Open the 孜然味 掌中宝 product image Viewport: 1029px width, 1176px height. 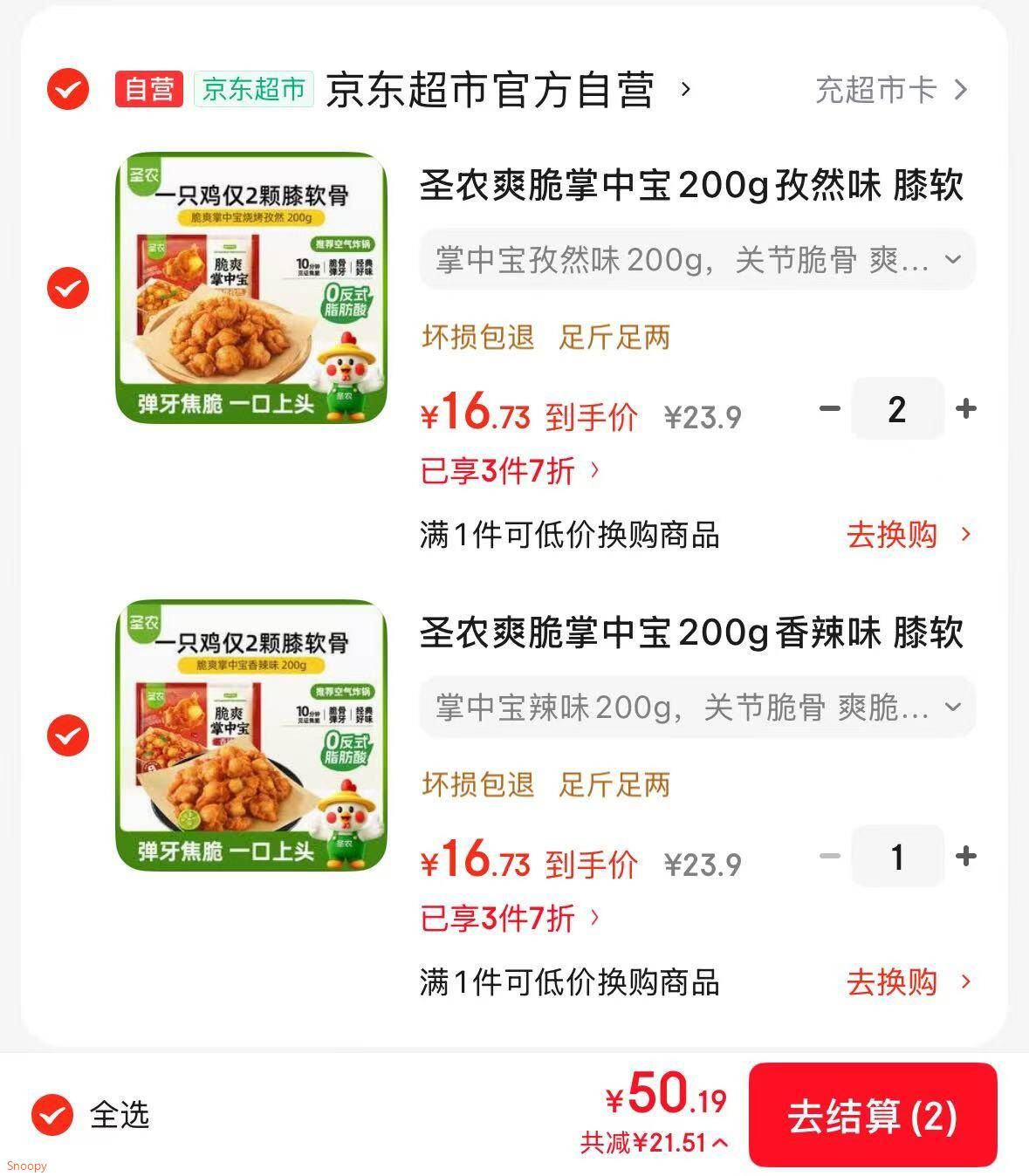pyautogui.click(x=251, y=288)
